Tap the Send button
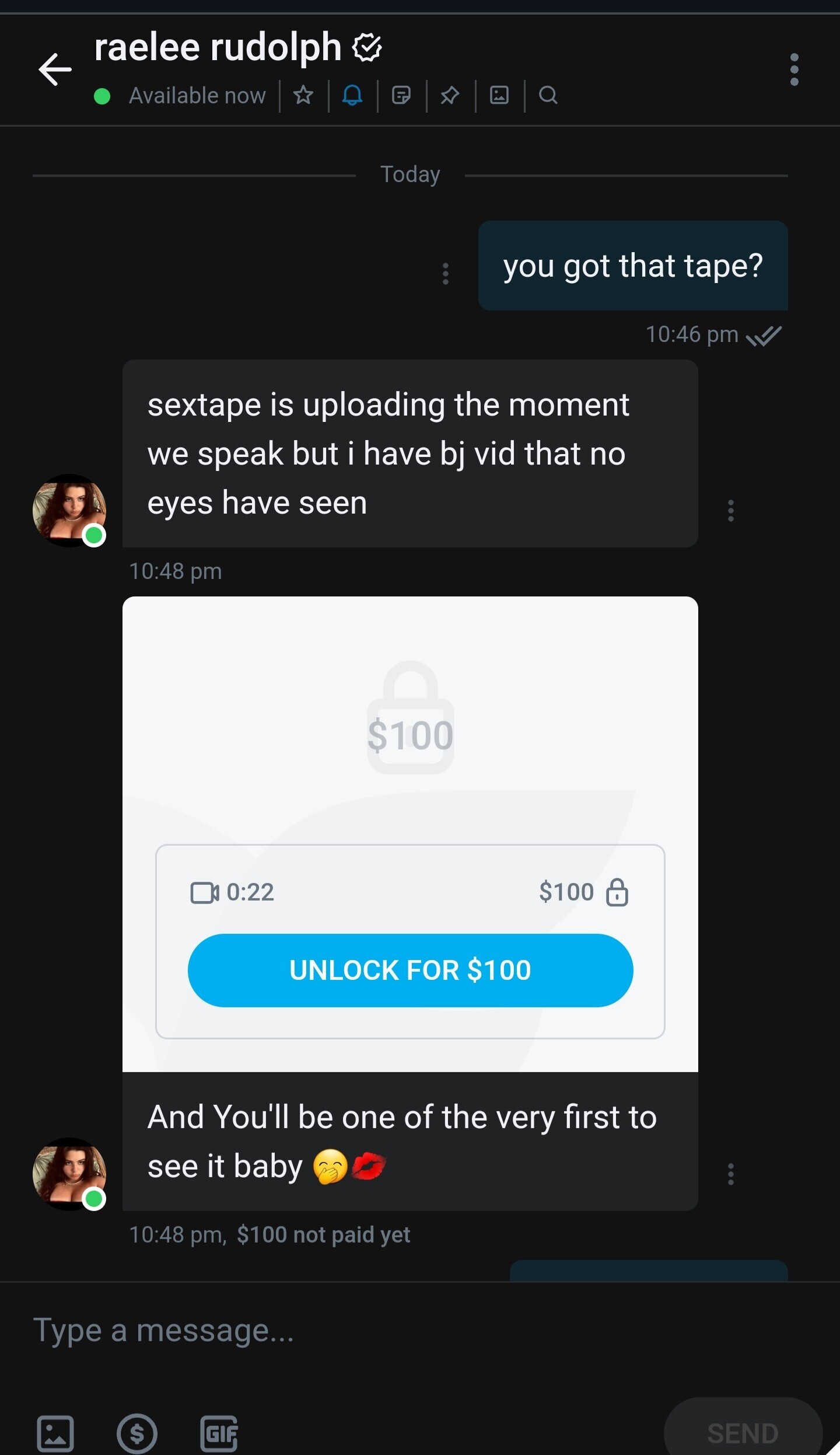This screenshot has width=840, height=1455. pos(743,1433)
